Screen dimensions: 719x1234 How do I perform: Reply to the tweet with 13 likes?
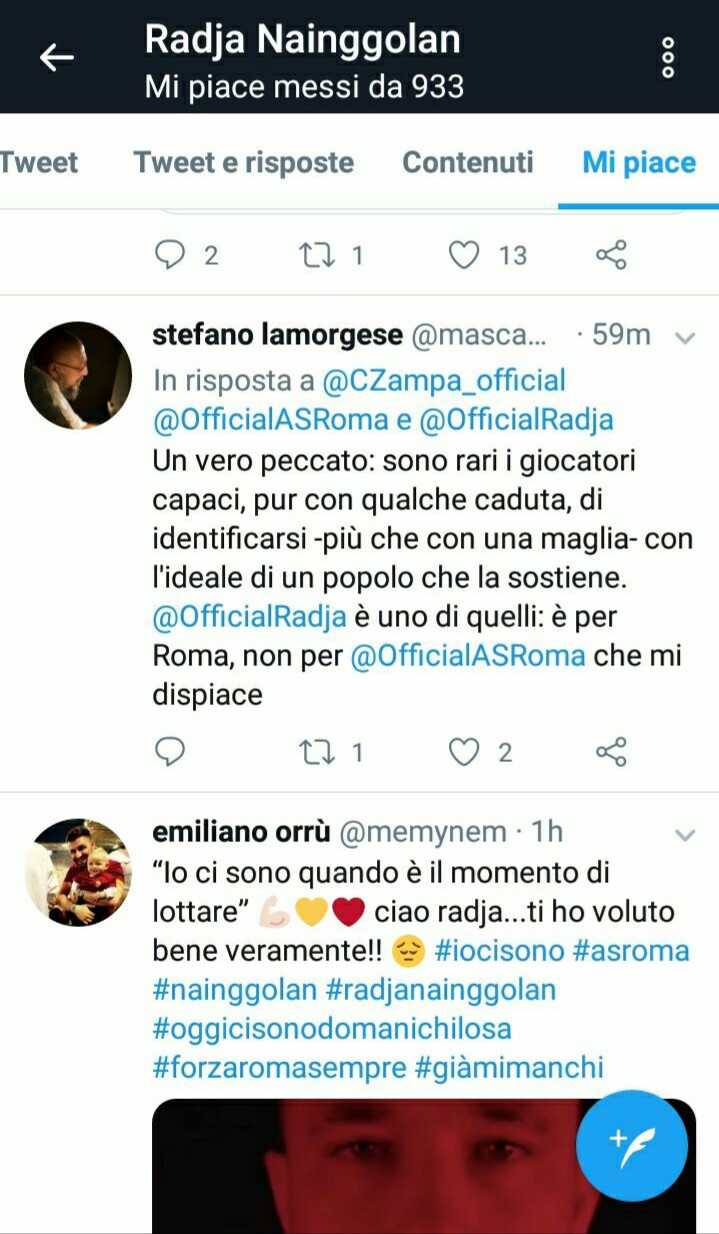coord(172,255)
